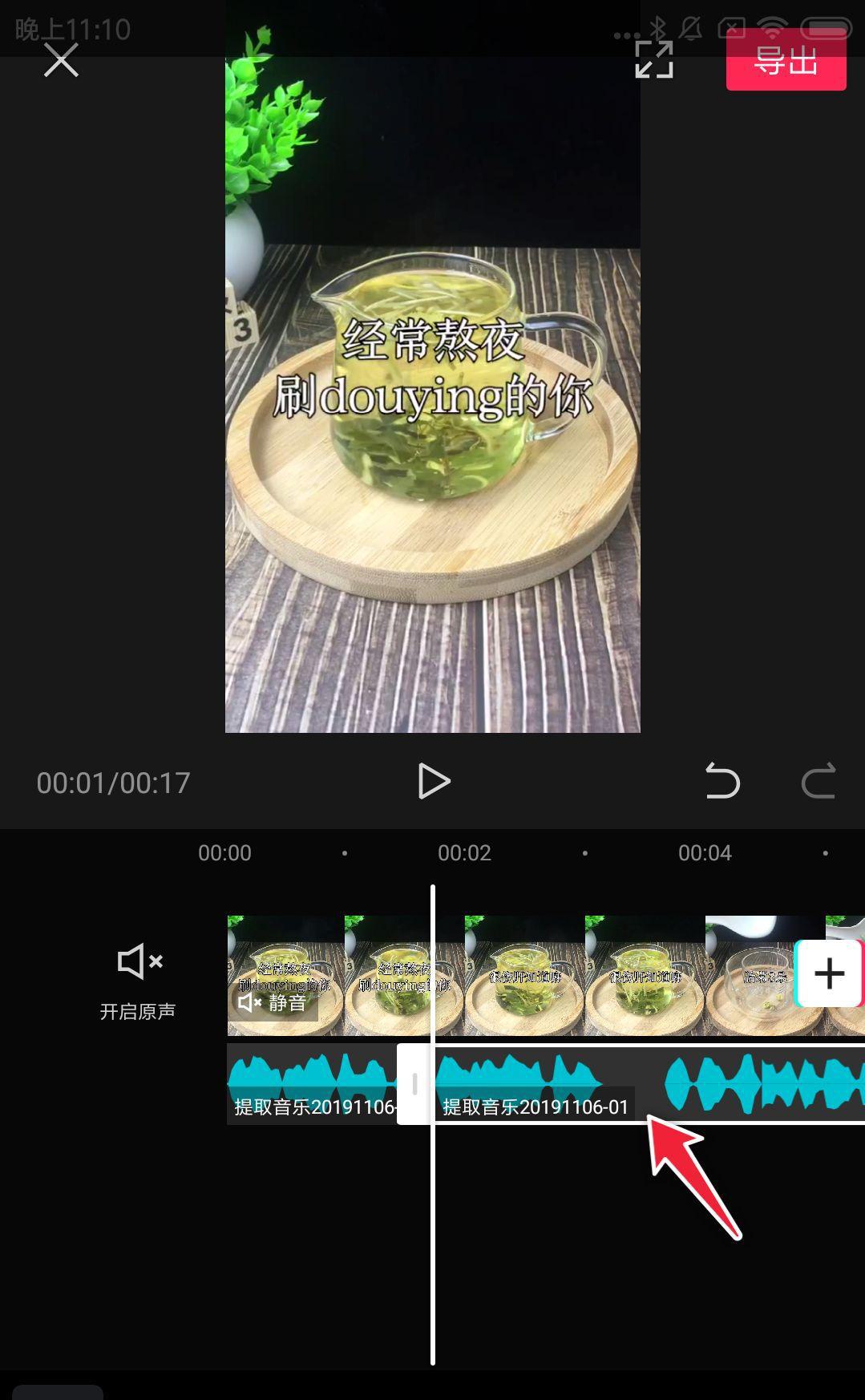Screen dimensions: 865x1400
Task: Select audio clip 提取音乐20191106-01
Action: (x=641, y=1084)
